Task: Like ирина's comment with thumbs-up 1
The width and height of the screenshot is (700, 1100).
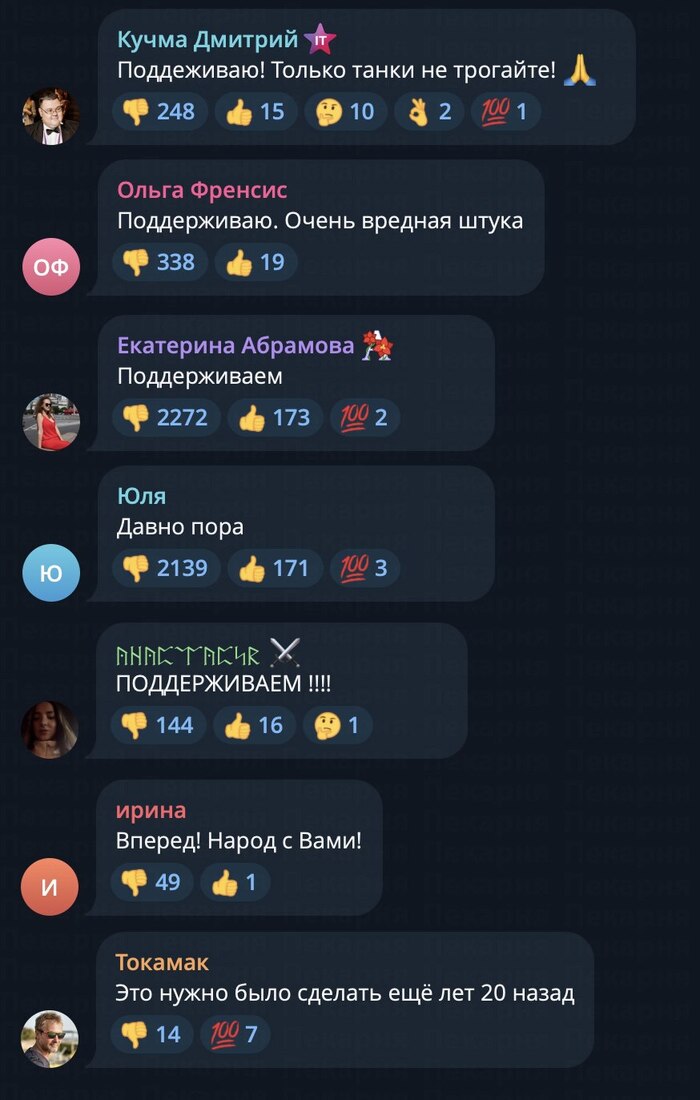Action: (236, 882)
